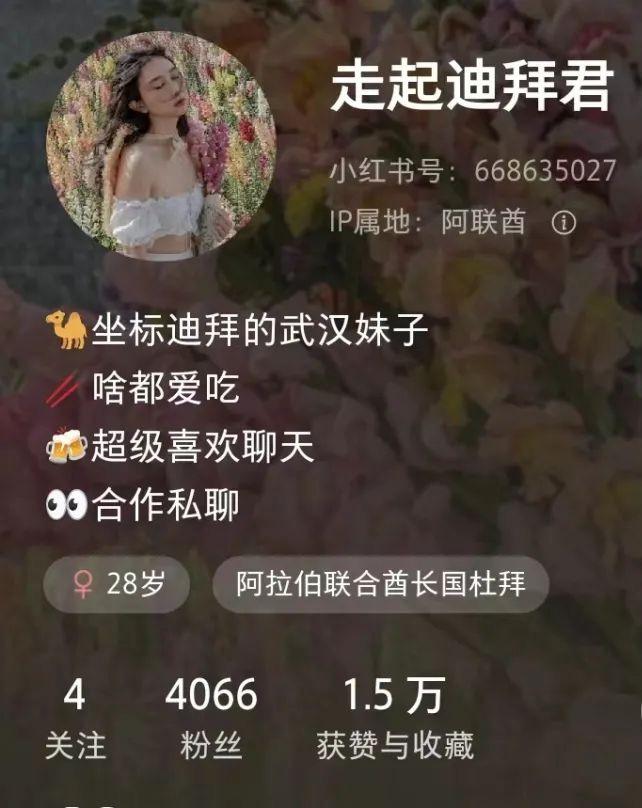Tap the info icon beside IP属地
The width and height of the screenshot is (642, 808).
[564, 222]
